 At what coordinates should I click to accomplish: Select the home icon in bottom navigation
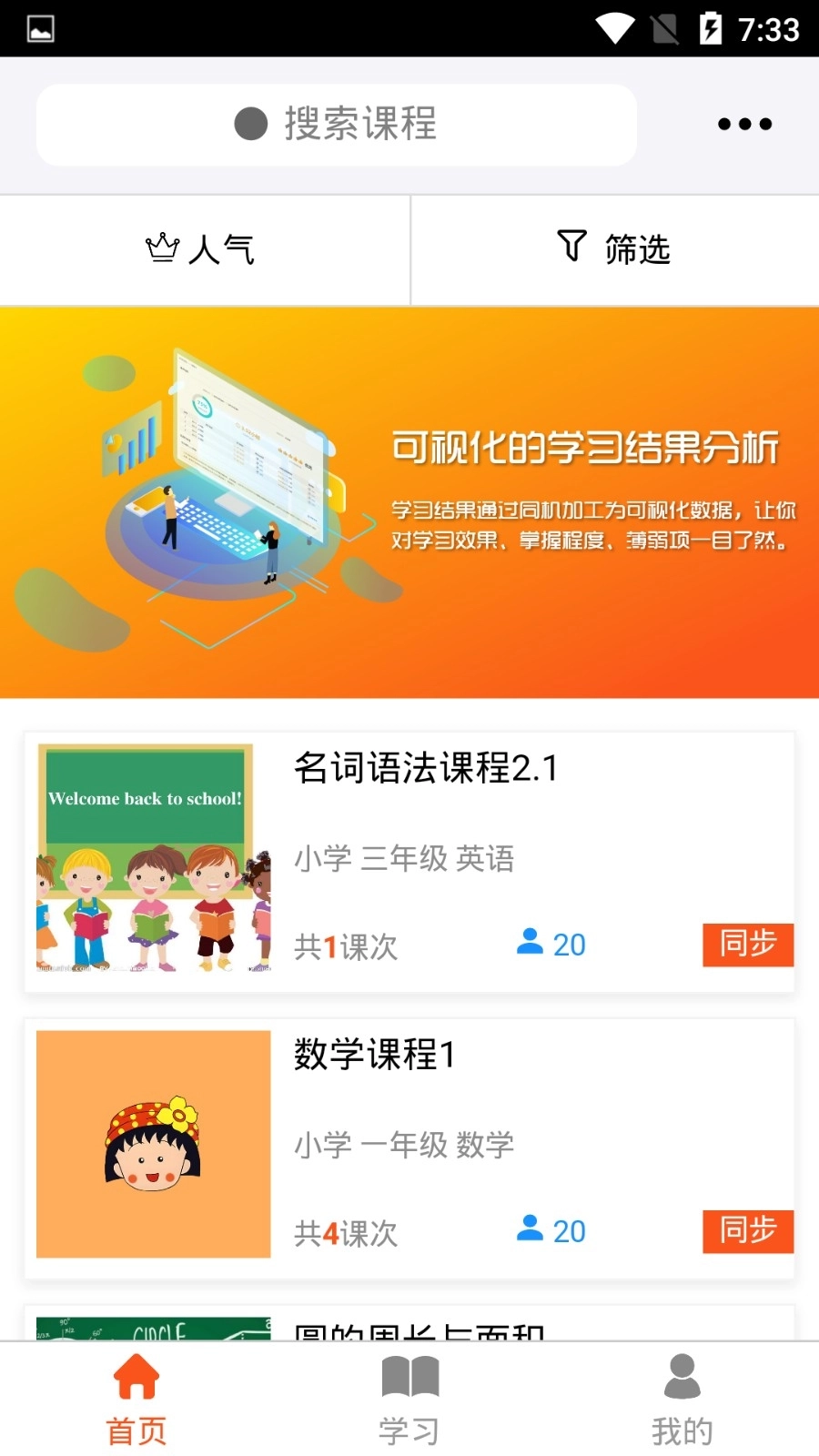[x=135, y=1378]
